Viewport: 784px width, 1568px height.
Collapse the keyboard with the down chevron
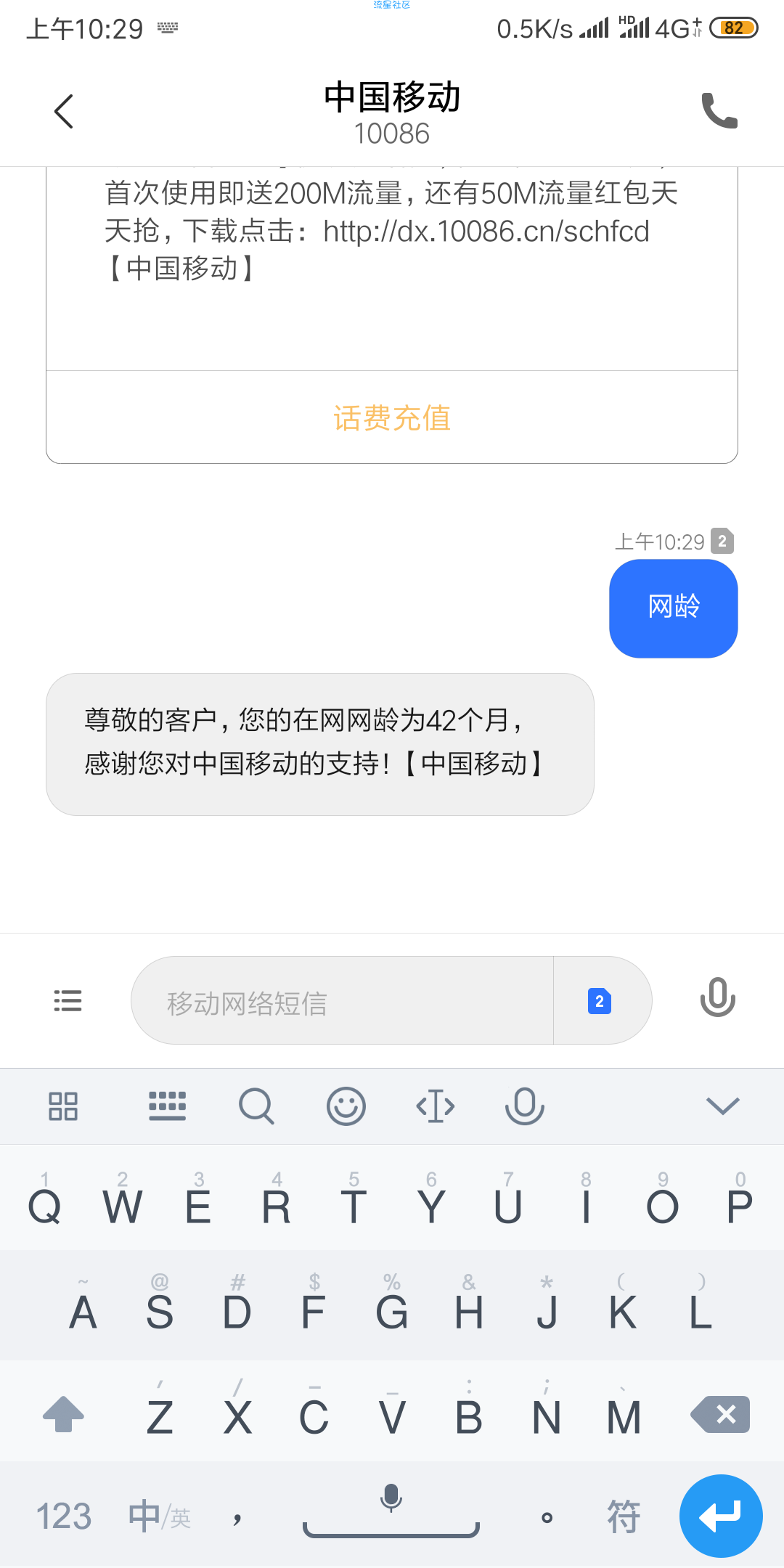click(x=722, y=1106)
